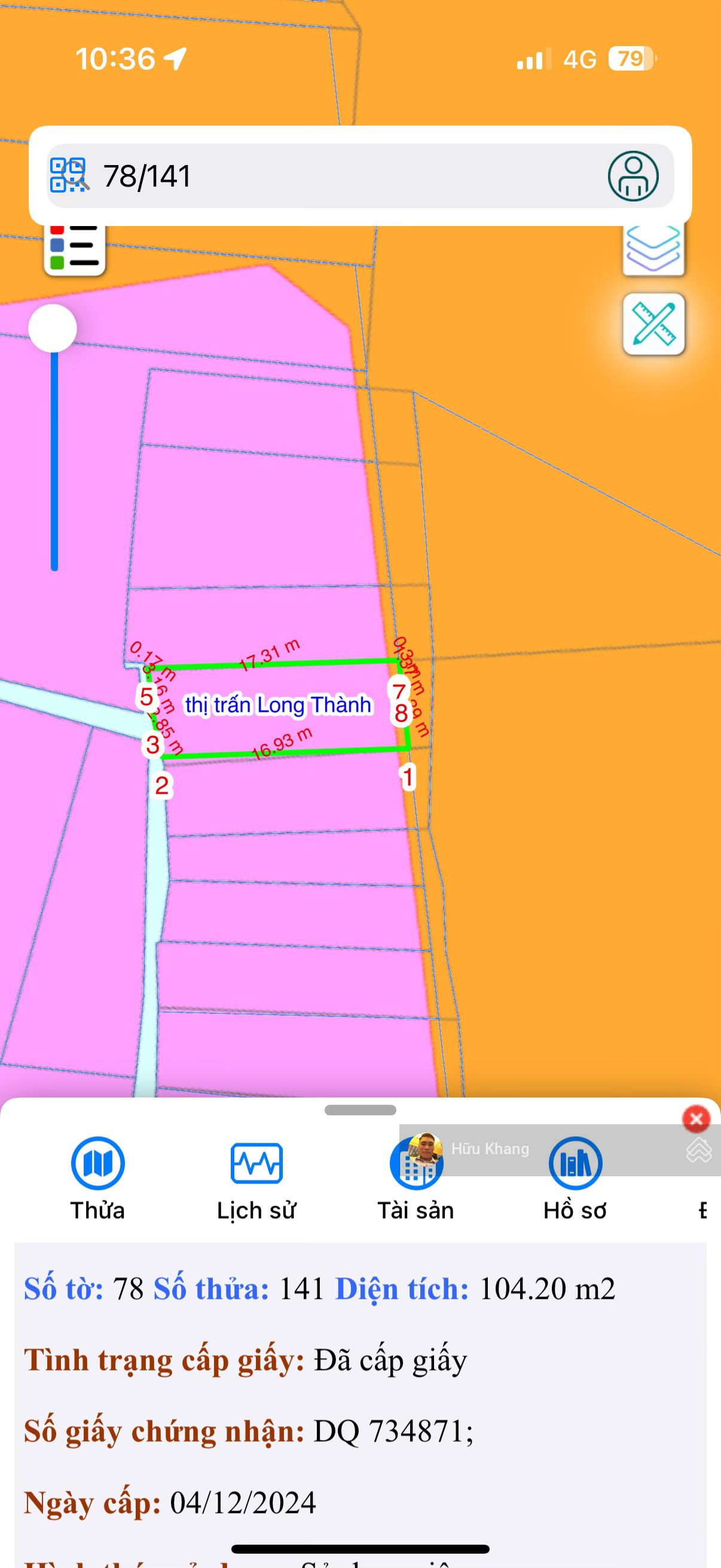Tap the bottom sheet drag handle
Viewport: 721px width, 1568px height.
tap(360, 1110)
